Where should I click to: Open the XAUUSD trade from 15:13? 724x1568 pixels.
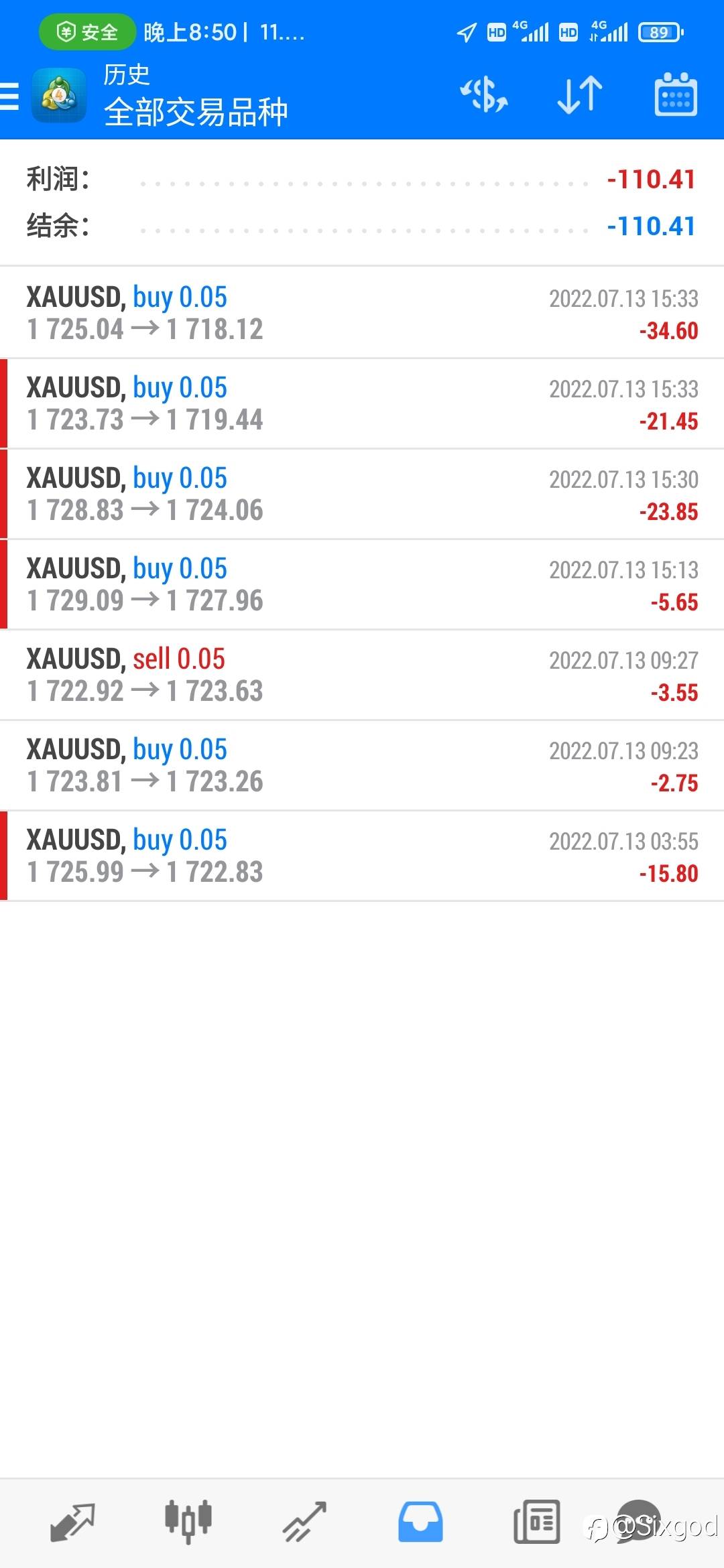point(362,584)
